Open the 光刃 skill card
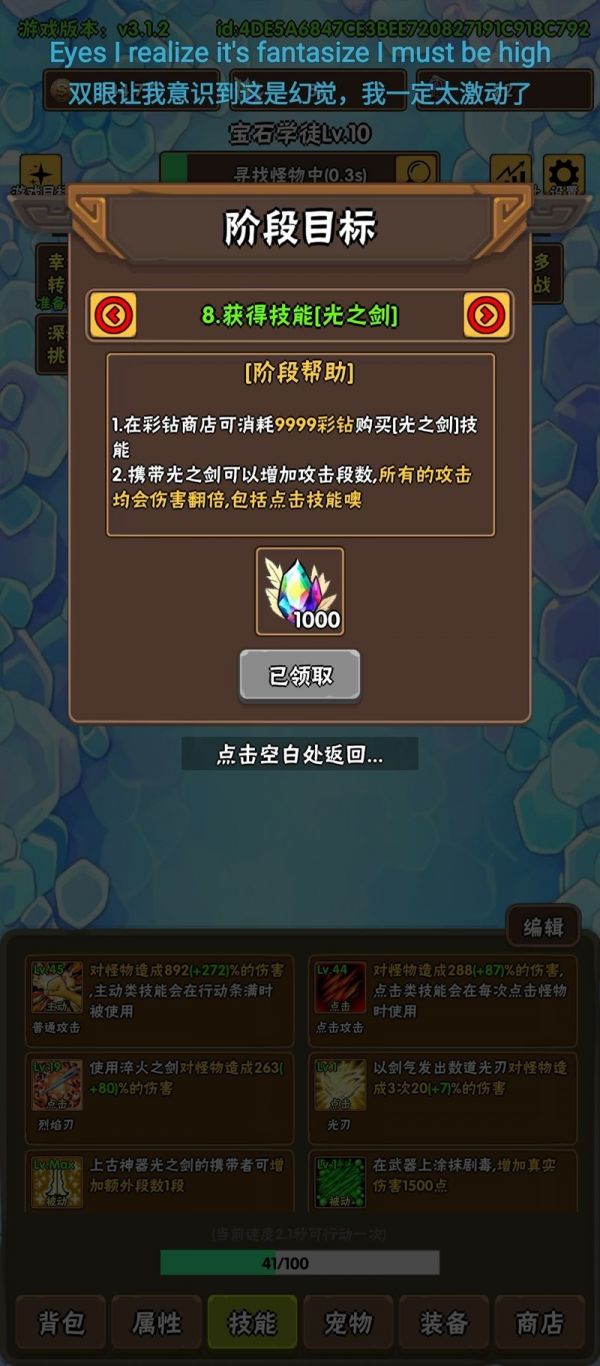This screenshot has width=600, height=1366. [x=443, y=1096]
